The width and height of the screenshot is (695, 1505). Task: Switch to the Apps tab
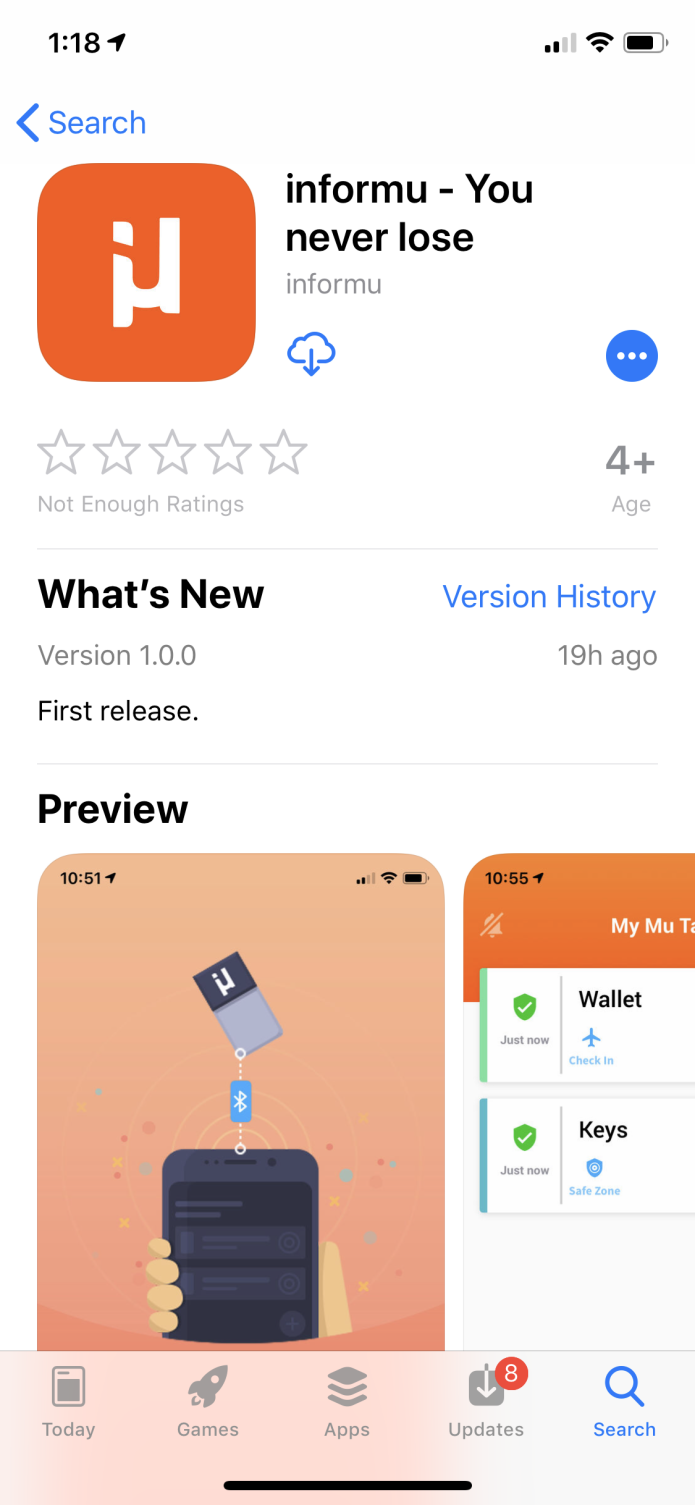click(347, 1402)
